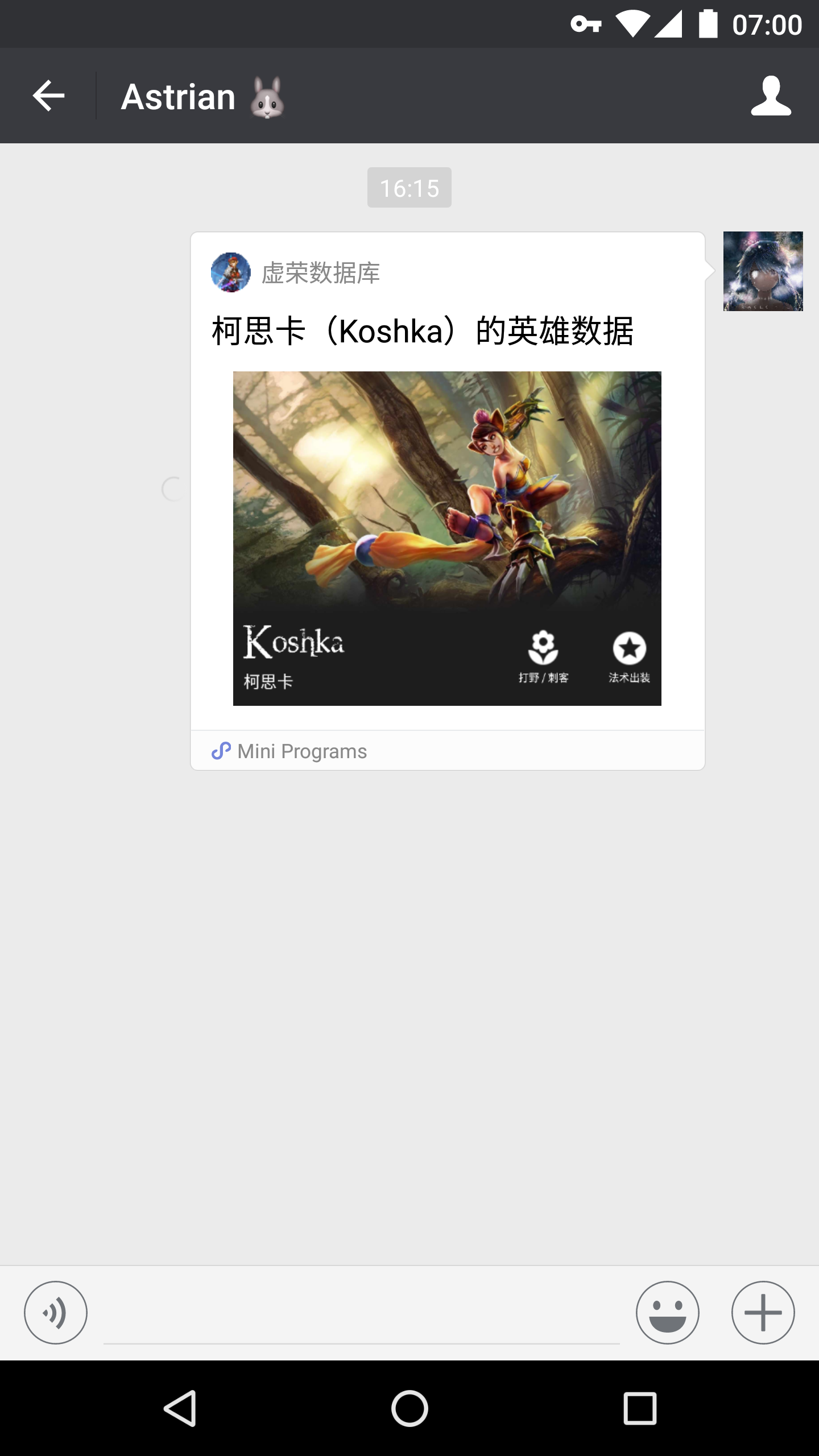
Task: Tap the sender's avatar beside the message
Action: tap(763, 271)
